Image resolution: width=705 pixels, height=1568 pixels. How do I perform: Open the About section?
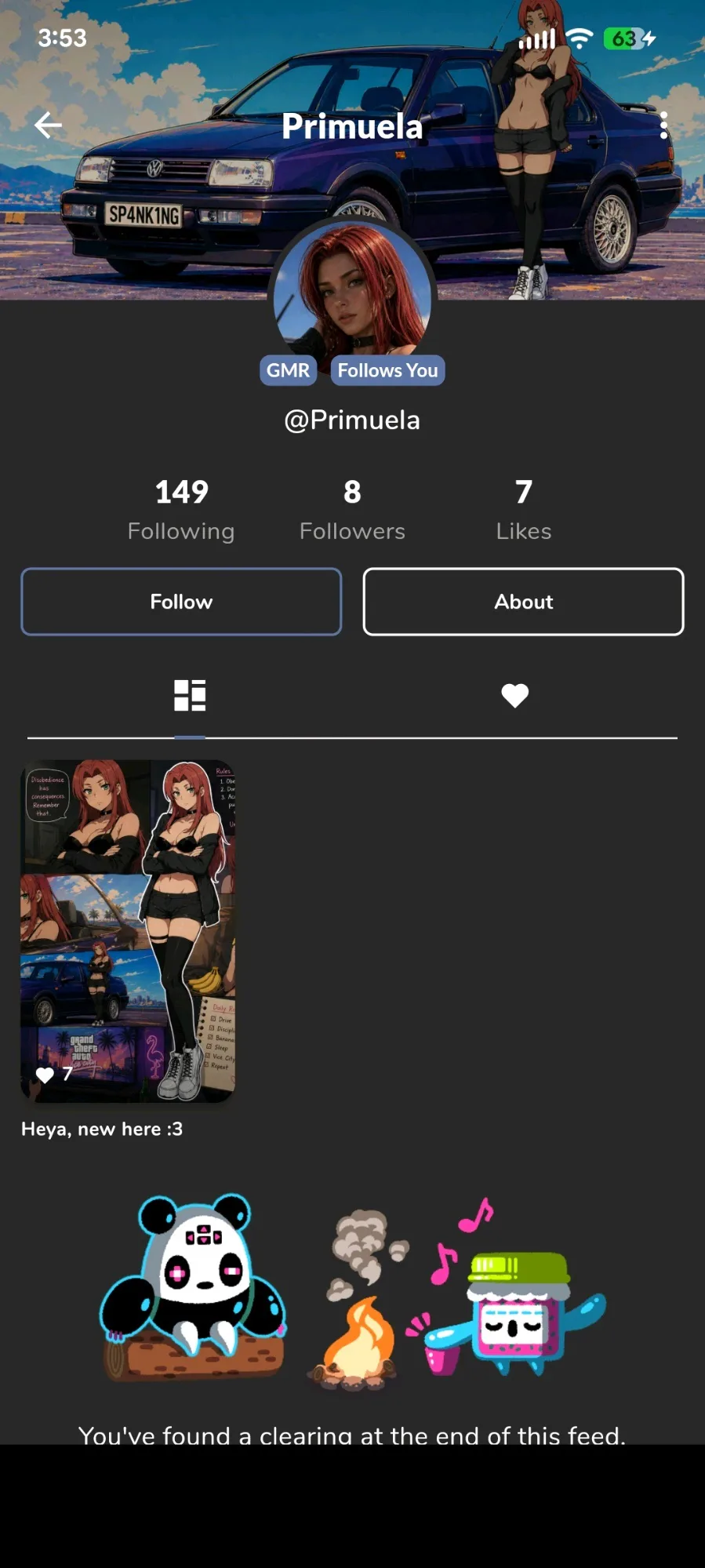(523, 602)
